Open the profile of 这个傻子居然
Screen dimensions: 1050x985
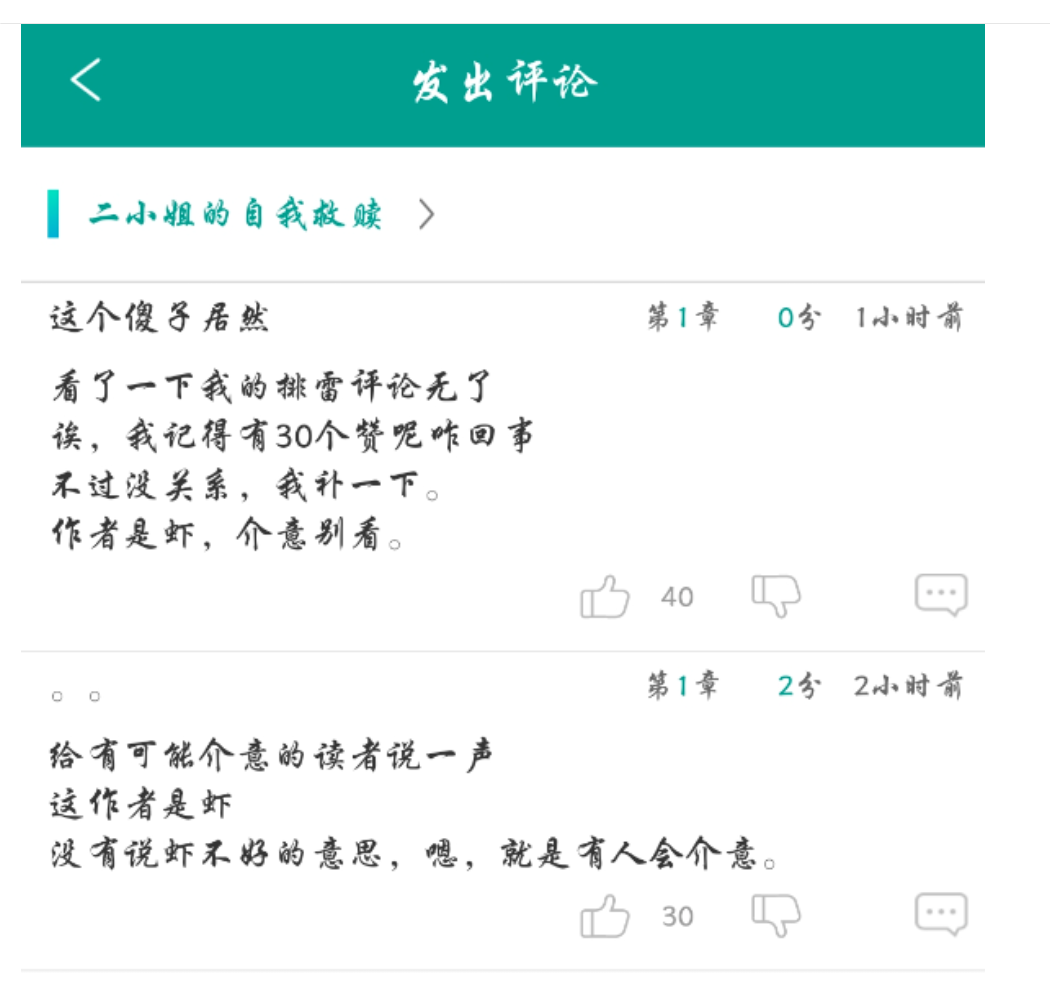click(160, 320)
